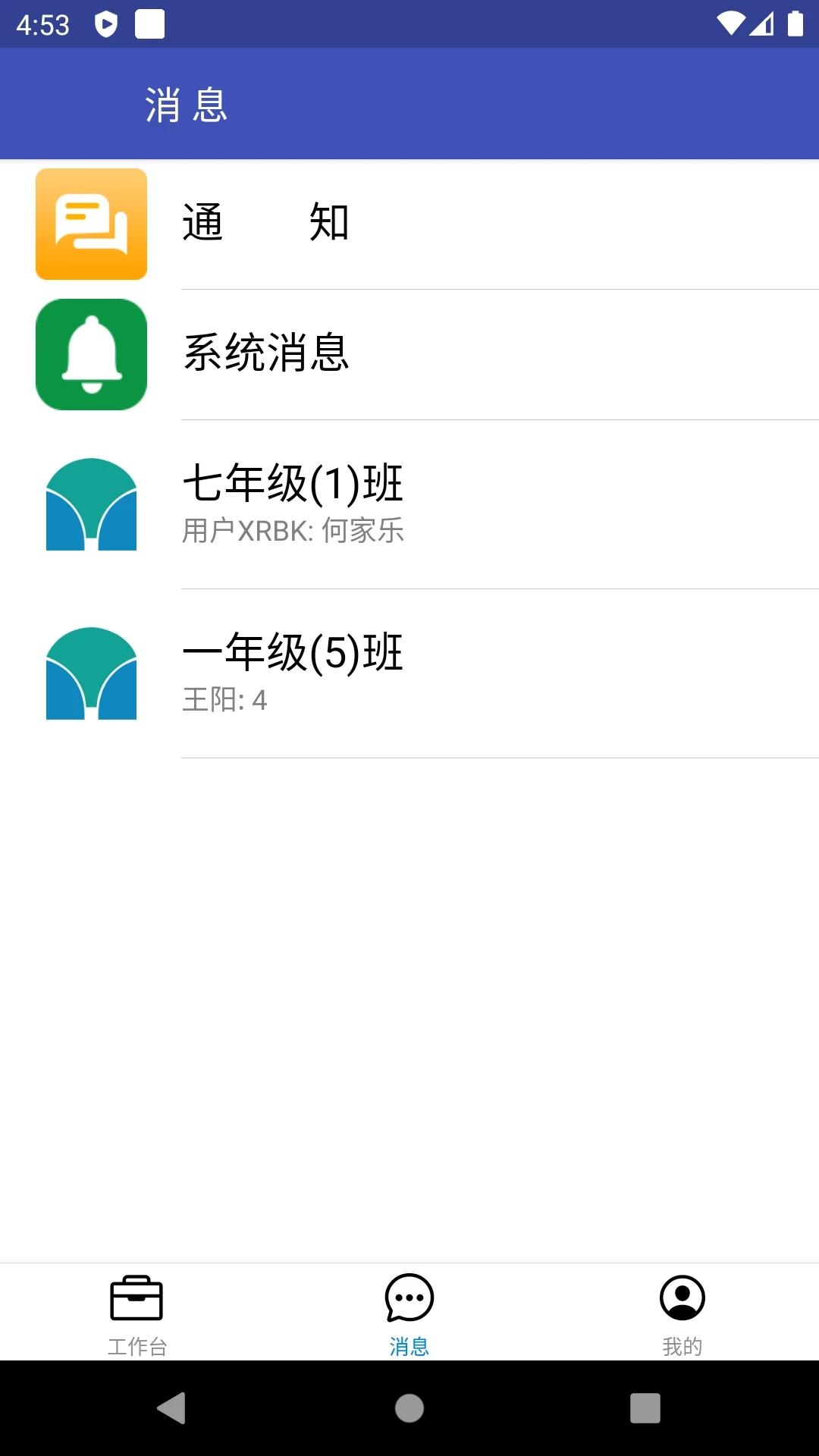Viewport: 819px width, 1456px height.
Task: Open the 通知 notification icon
Action: click(90, 224)
